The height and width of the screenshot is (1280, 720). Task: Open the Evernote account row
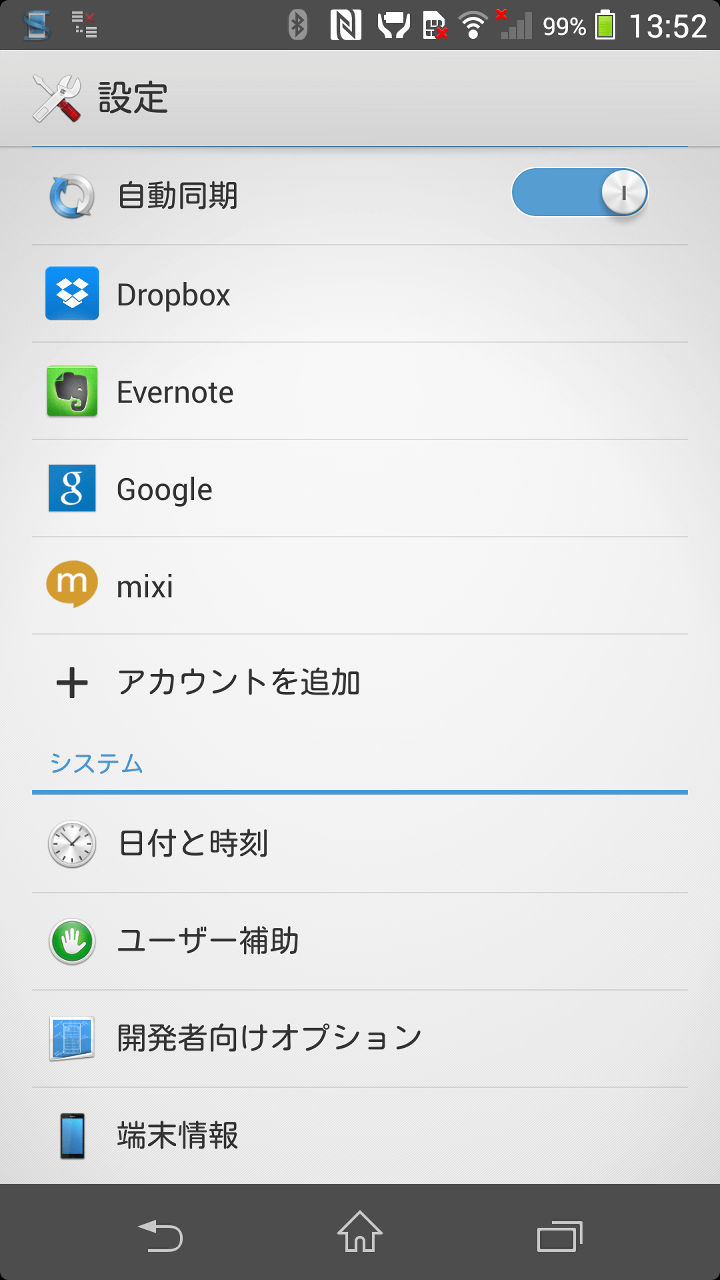(x=360, y=391)
